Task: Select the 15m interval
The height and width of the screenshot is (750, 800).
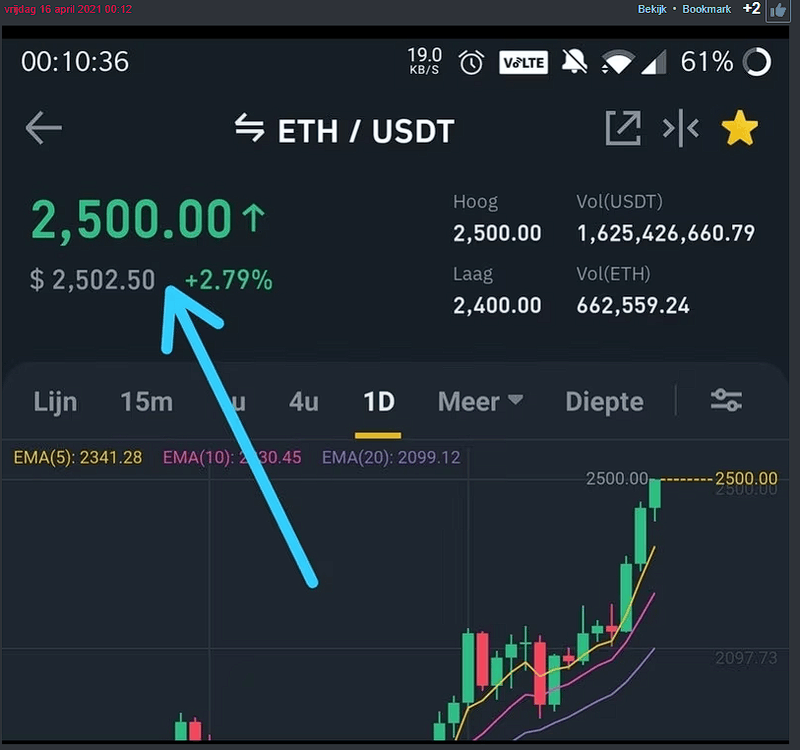Action: pyautogui.click(x=146, y=402)
